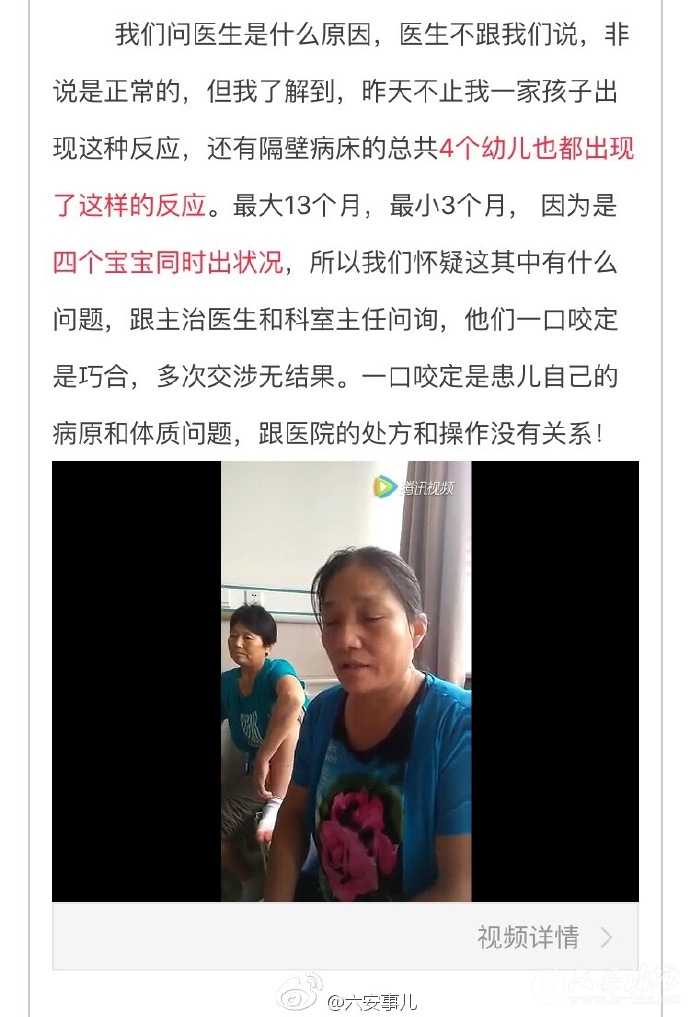This screenshot has width=690, height=1017.
Task: Open 视频详情 video details
Action: (544, 937)
